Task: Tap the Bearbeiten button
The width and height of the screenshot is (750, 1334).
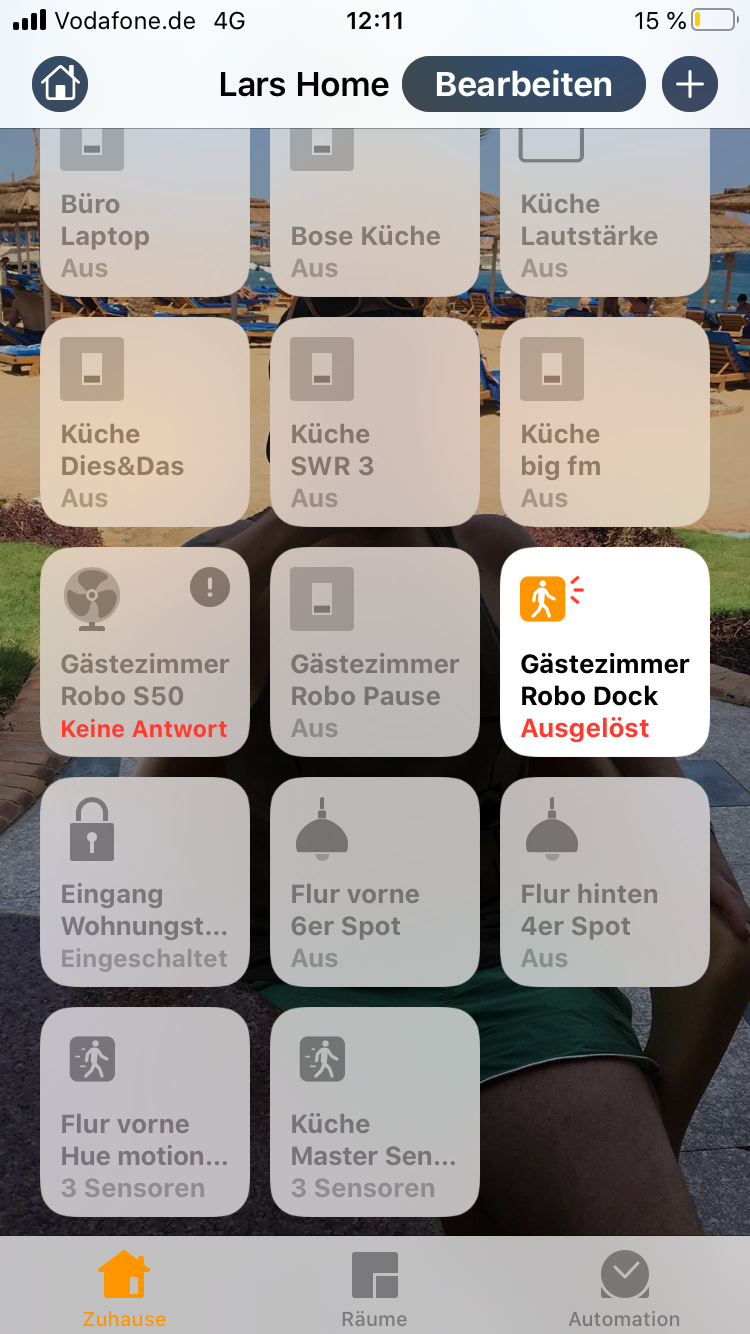Action: pos(523,84)
